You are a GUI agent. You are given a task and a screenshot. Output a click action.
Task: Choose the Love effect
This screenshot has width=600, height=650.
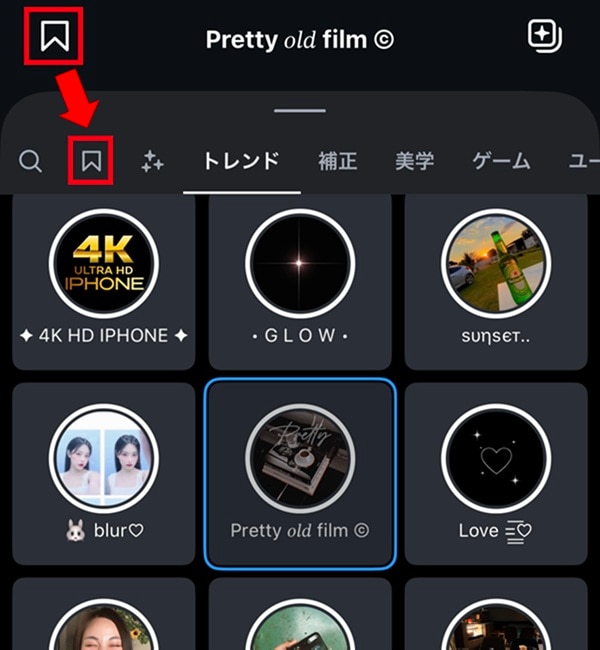[x=496, y=474]
